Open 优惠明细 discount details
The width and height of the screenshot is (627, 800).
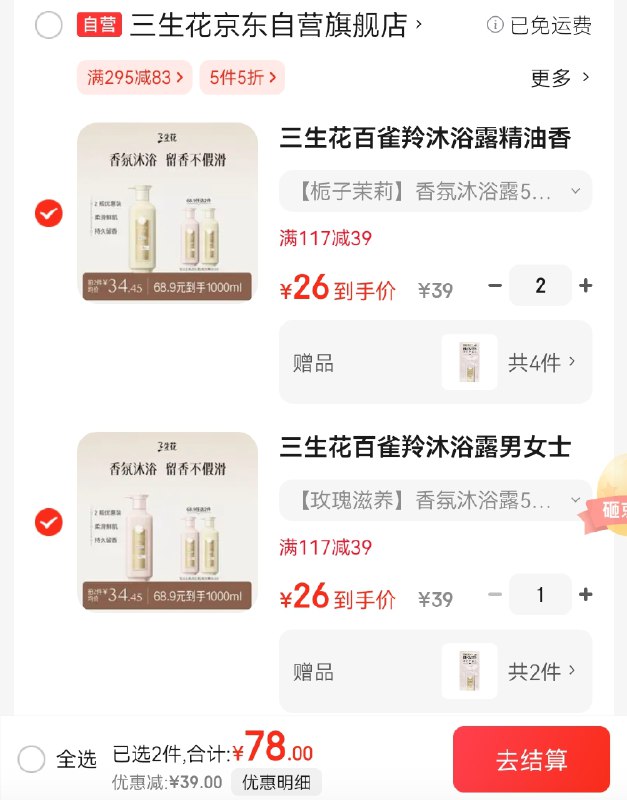click(x=271, y=782)
